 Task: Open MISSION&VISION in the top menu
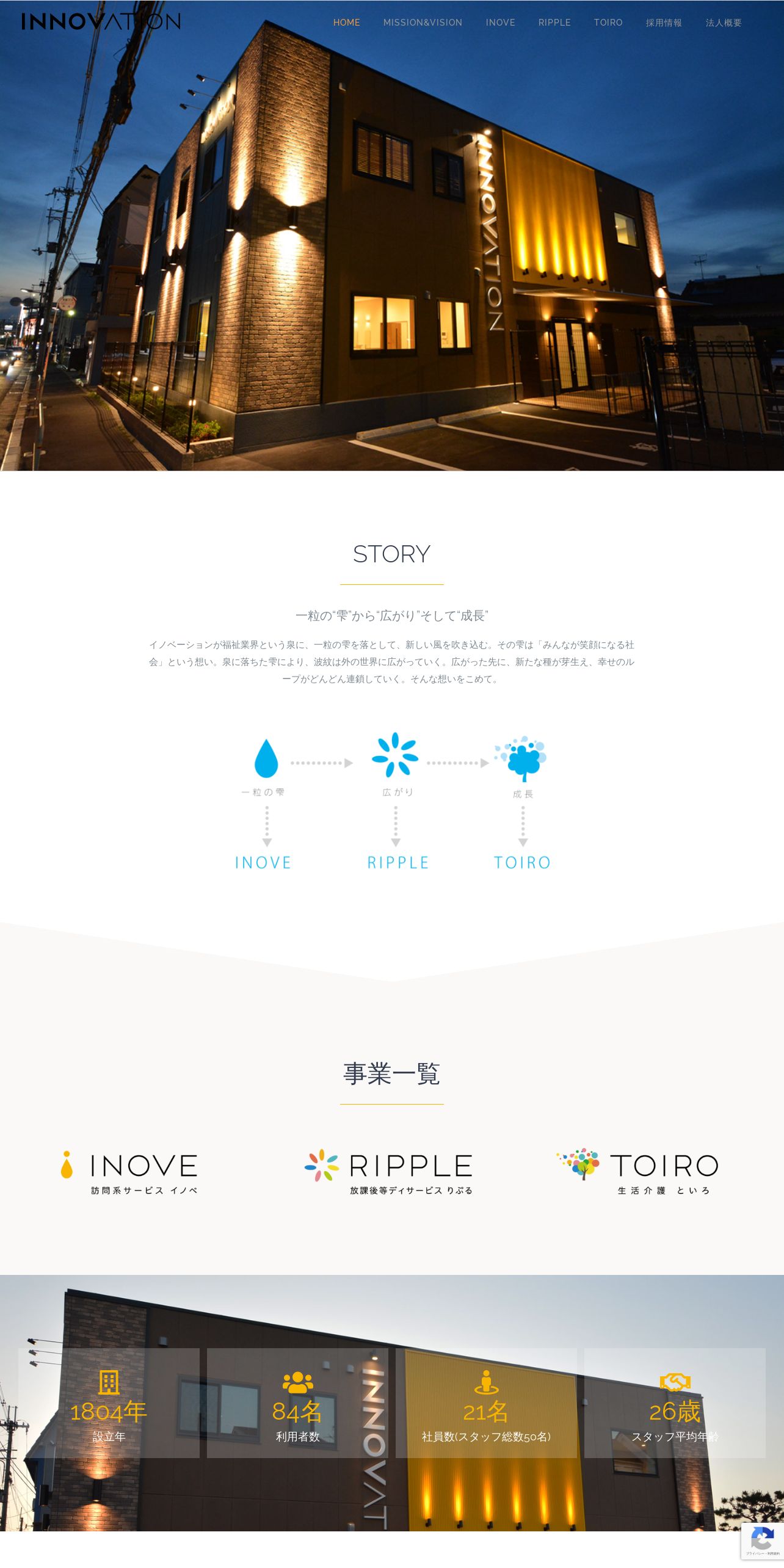click(423, 23)
